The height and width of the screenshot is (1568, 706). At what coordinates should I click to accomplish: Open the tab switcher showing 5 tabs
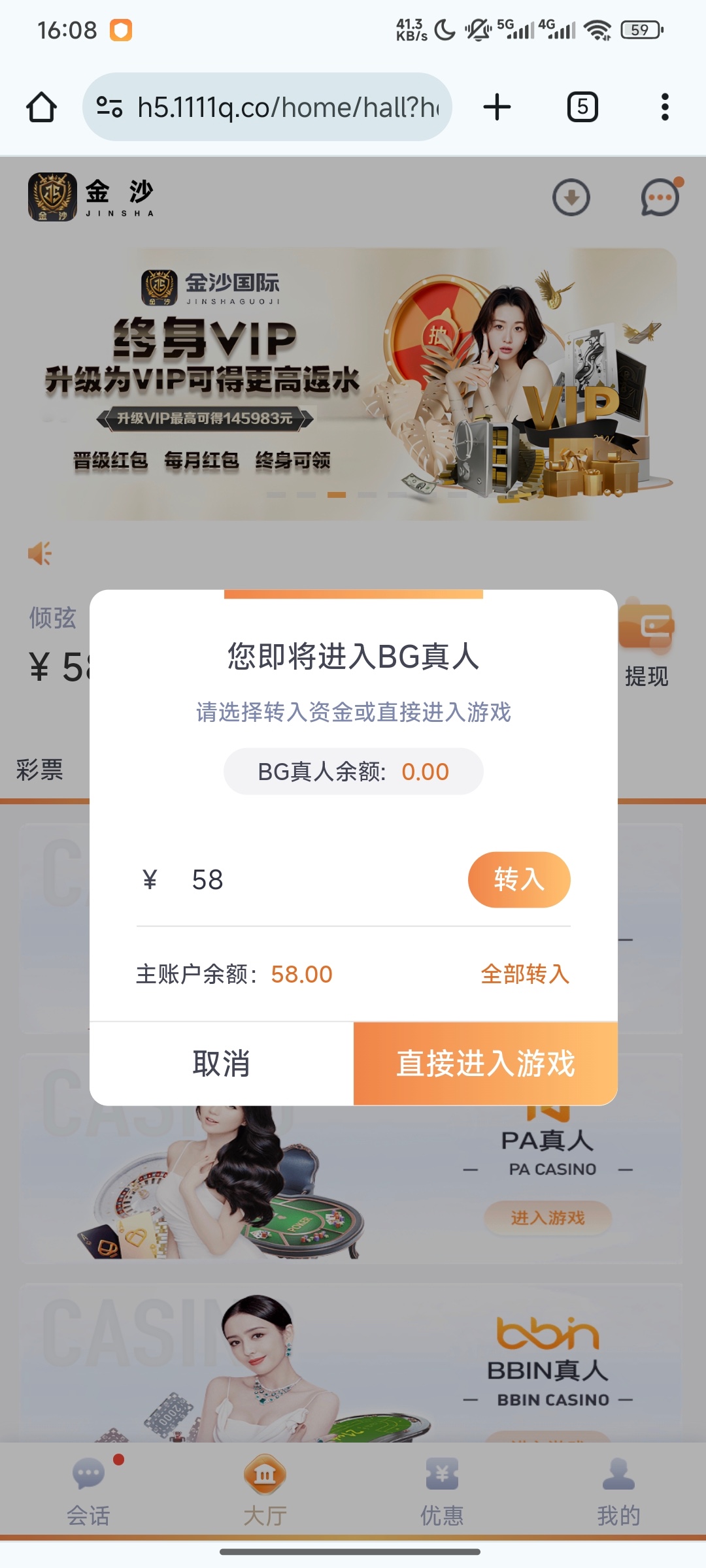582,107
